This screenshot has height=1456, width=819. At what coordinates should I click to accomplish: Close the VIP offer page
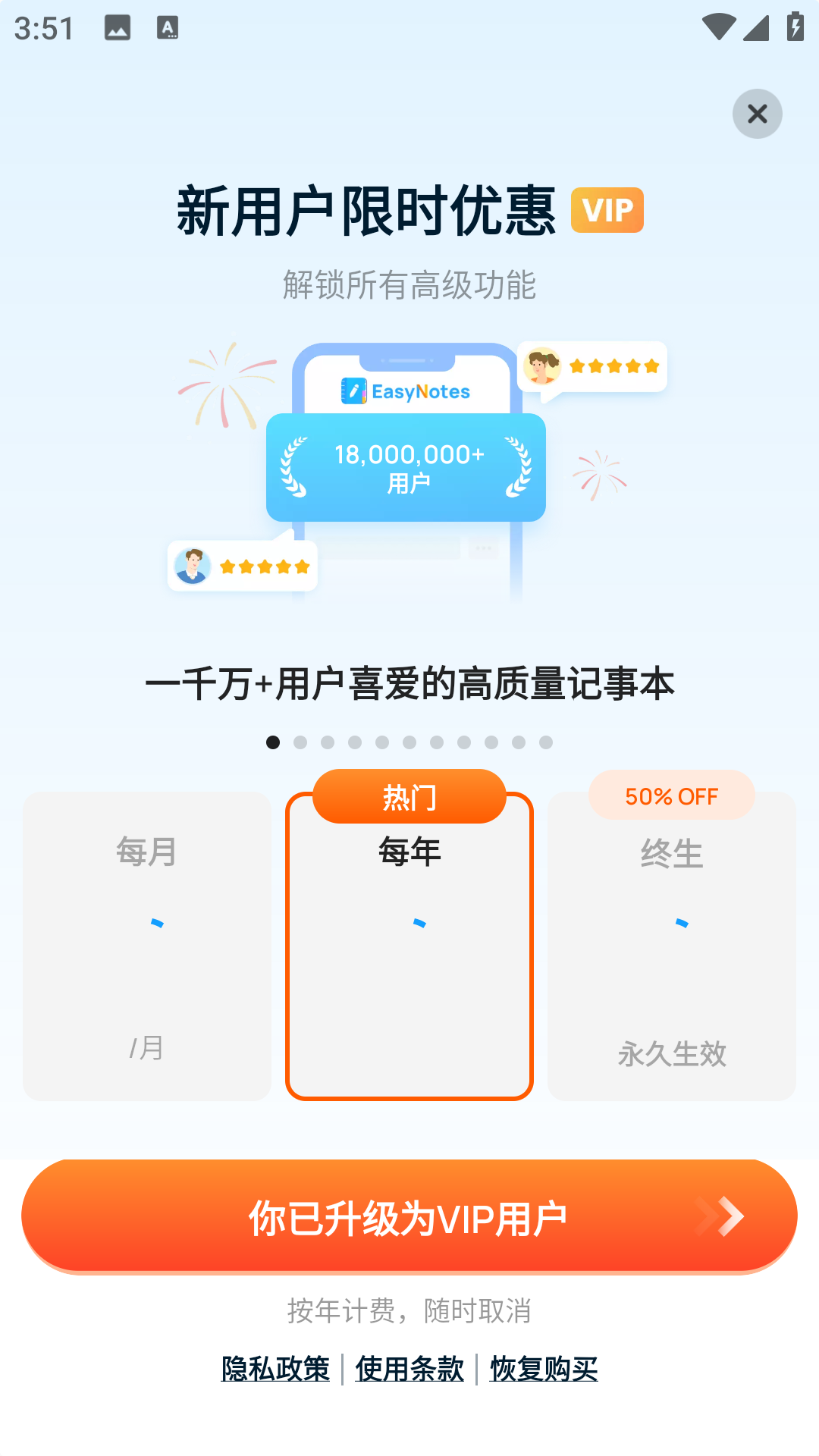coord(757,114)
